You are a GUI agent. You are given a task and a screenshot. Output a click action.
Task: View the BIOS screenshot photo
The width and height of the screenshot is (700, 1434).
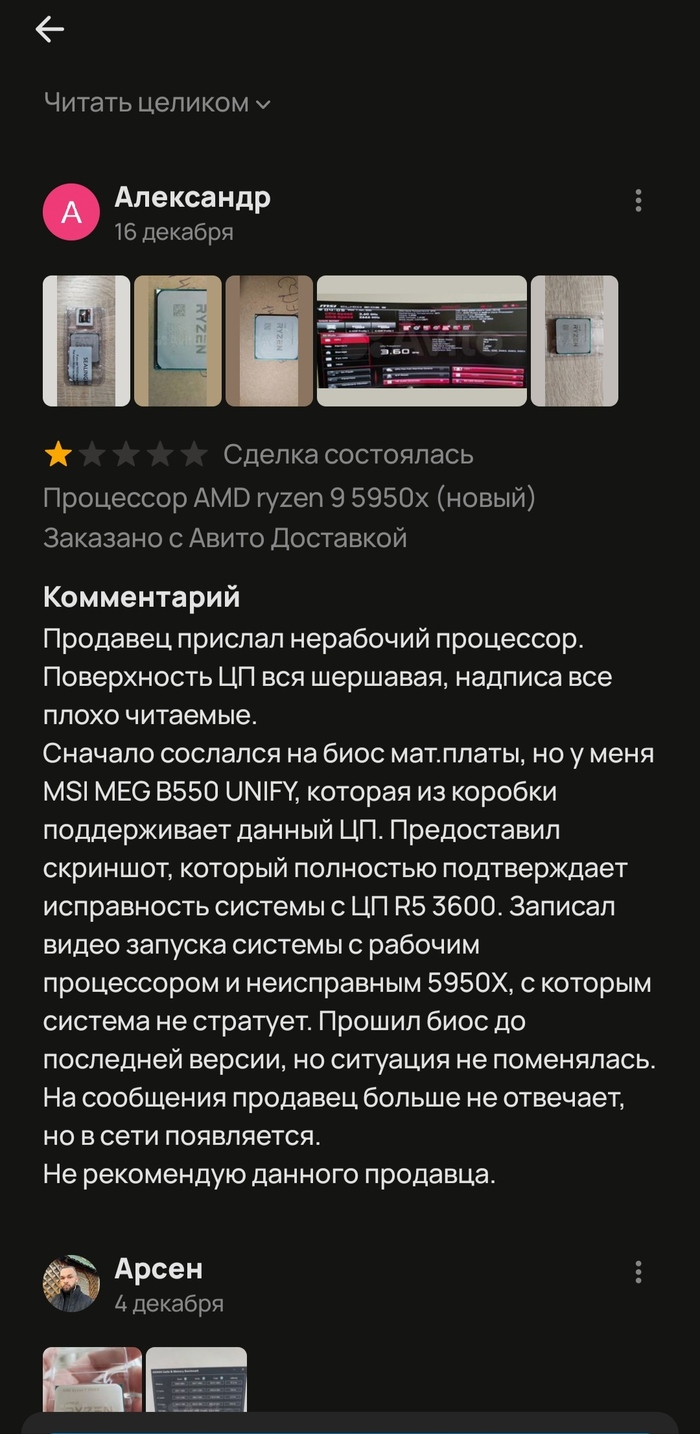tap(421, 341)
